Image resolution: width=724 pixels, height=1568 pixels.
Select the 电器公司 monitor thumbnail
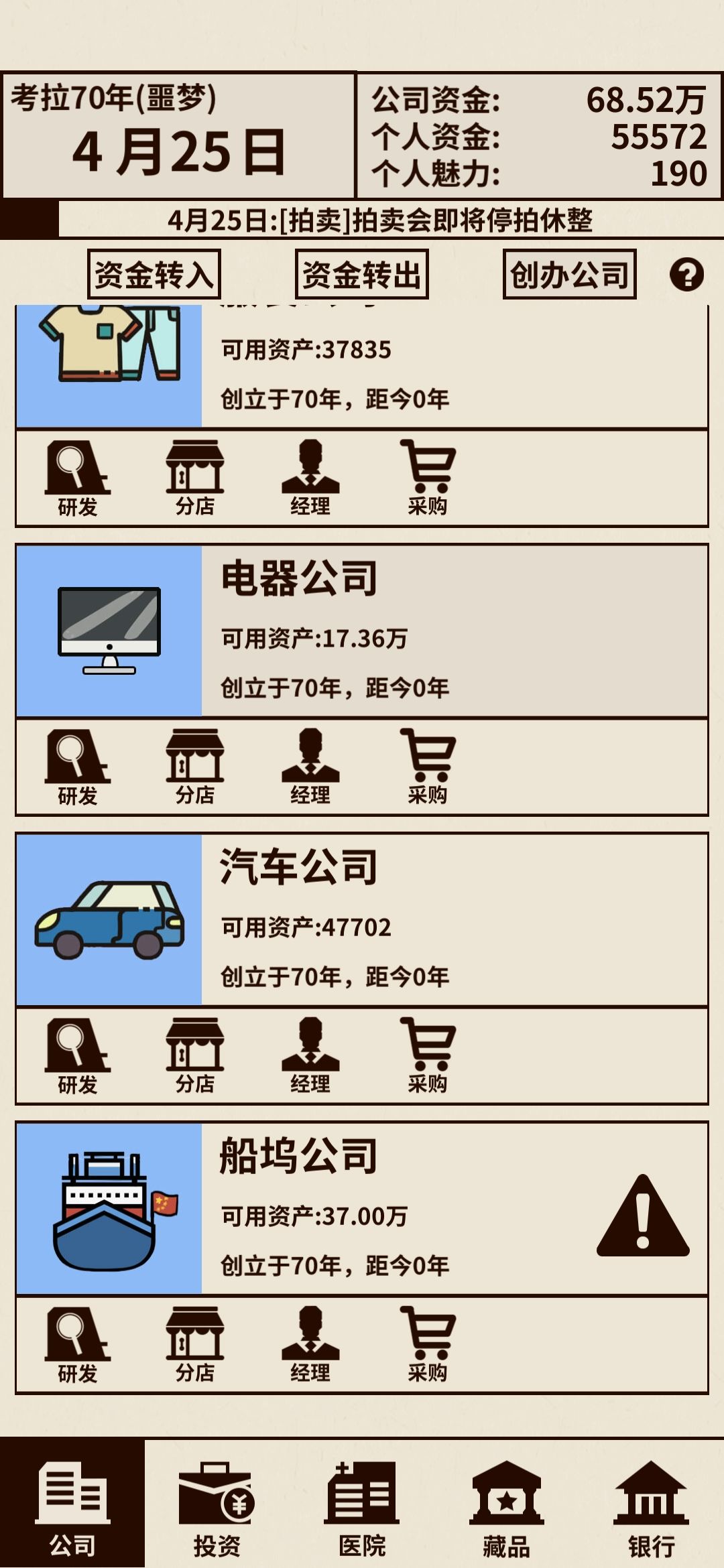point(109,630)
